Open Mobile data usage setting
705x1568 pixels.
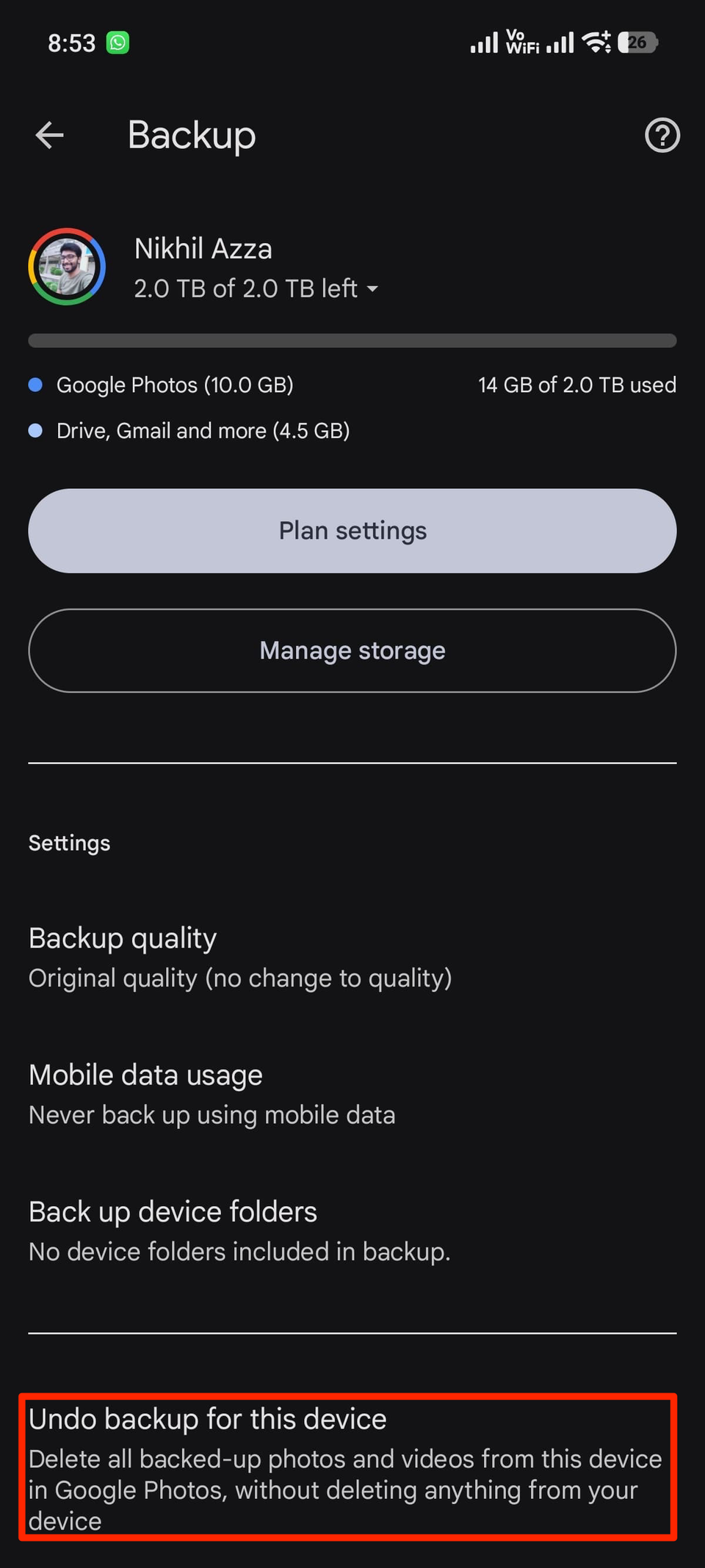coord(211,1095)
